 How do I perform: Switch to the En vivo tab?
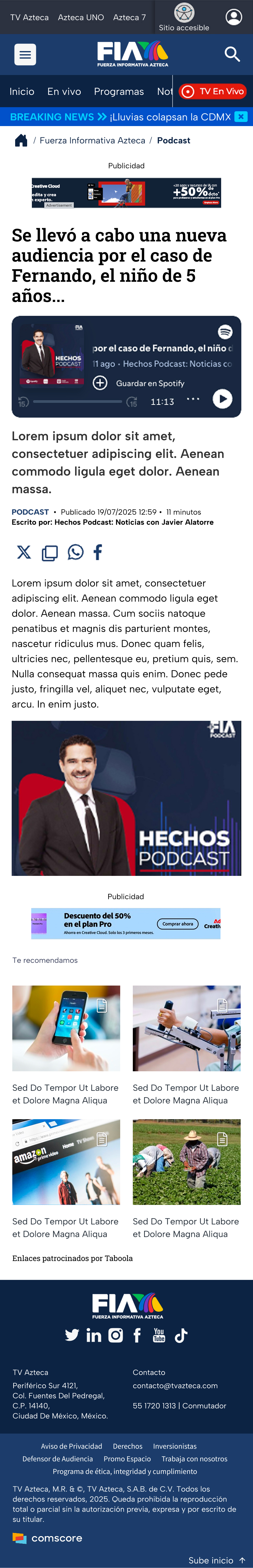tap(64, 91)
